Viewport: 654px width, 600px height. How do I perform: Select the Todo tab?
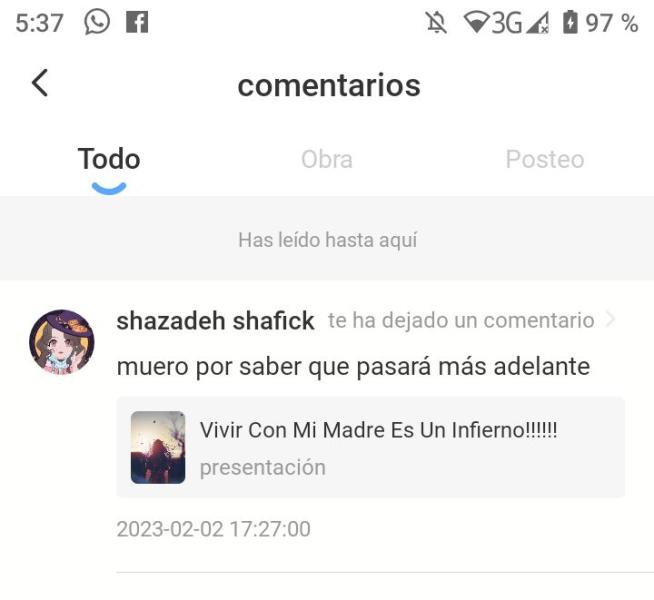[109, 160]
